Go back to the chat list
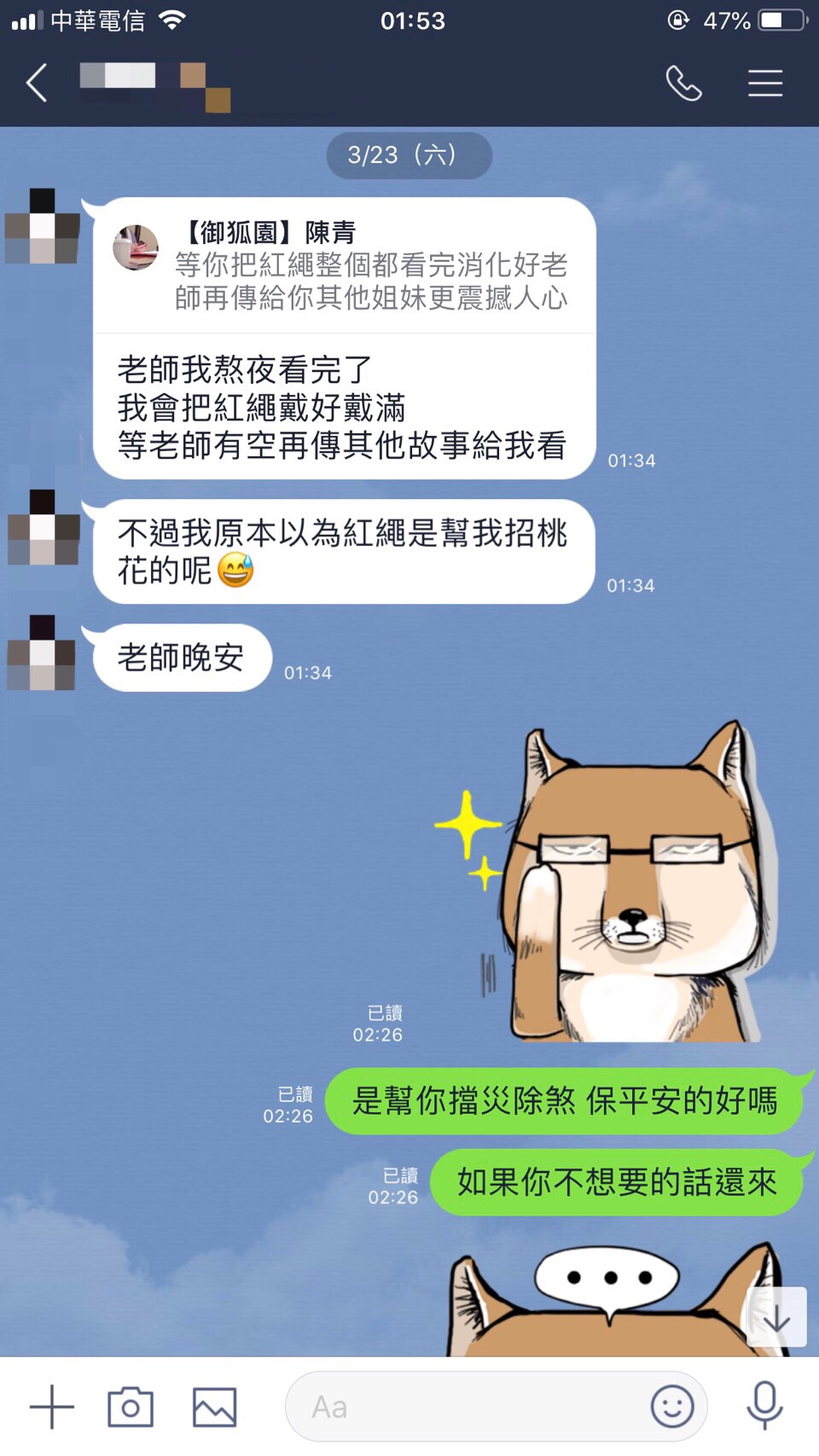This screenshot has height=1456, width=819. point(37,84)
